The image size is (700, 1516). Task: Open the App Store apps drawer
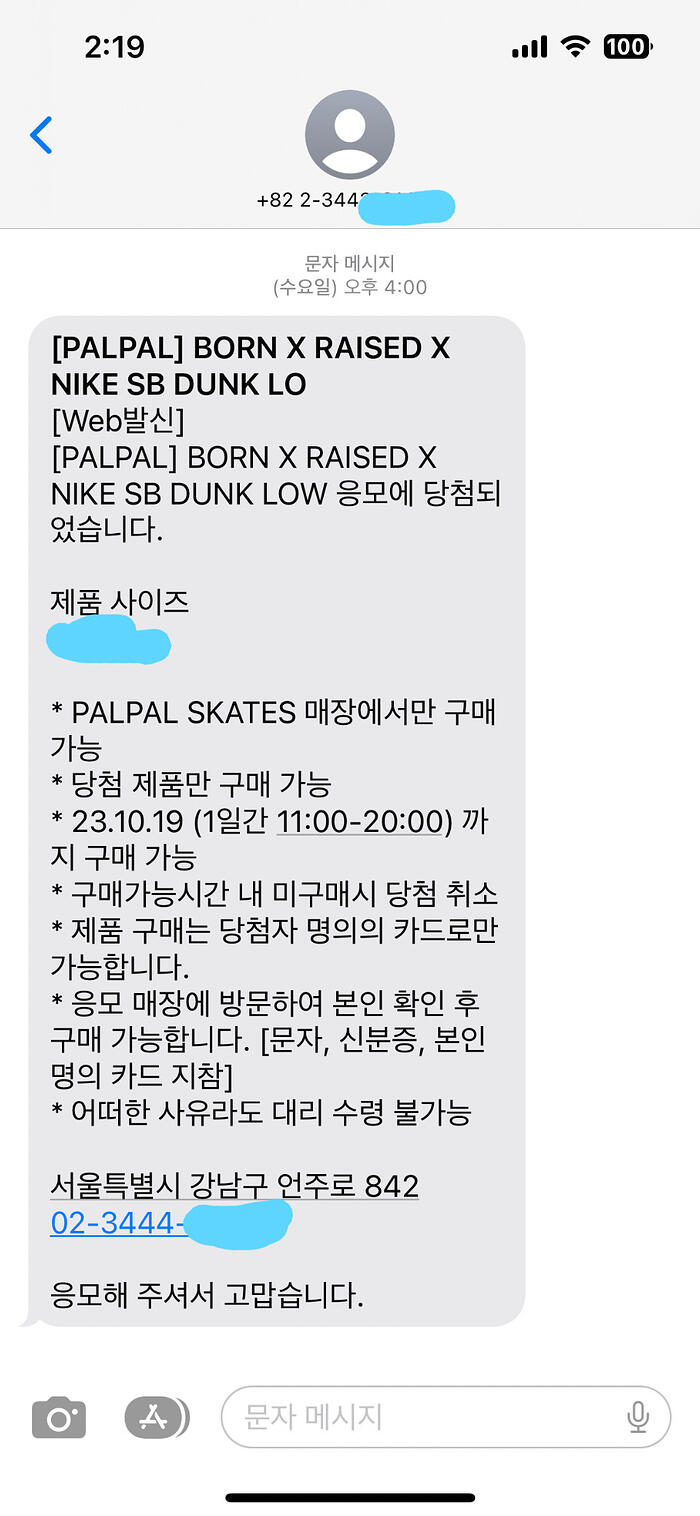coord(156,1416)
